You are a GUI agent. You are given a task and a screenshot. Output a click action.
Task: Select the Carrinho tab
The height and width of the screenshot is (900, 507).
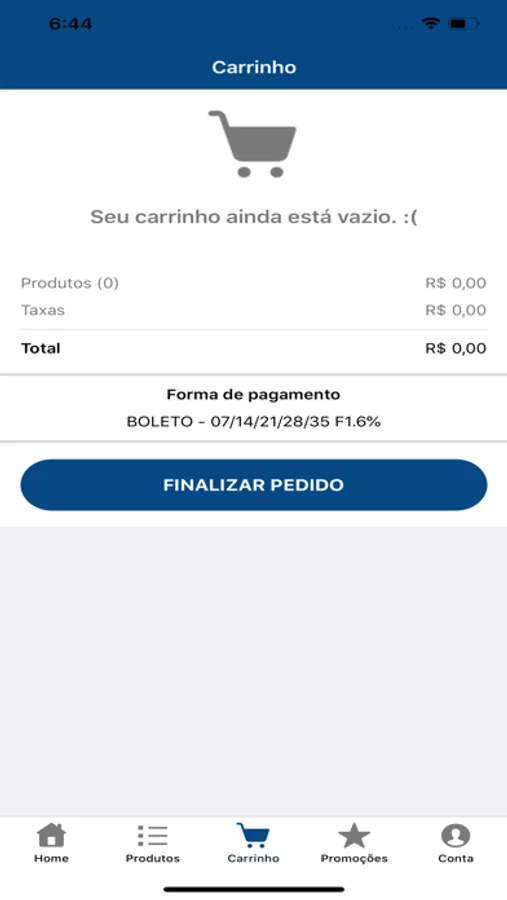[x=253, y=843]
